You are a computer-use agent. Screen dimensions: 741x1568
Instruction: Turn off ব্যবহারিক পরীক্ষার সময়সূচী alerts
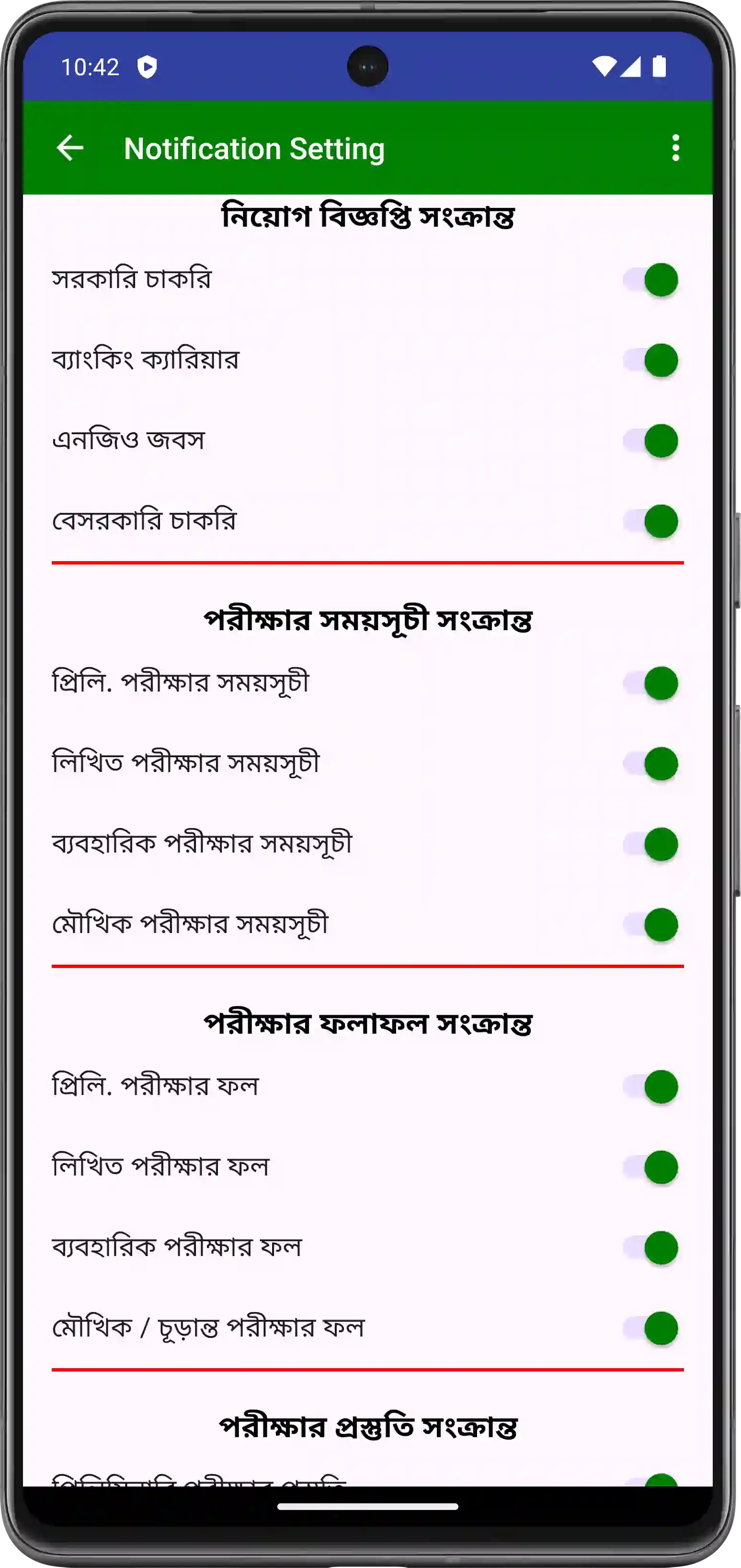650,844
